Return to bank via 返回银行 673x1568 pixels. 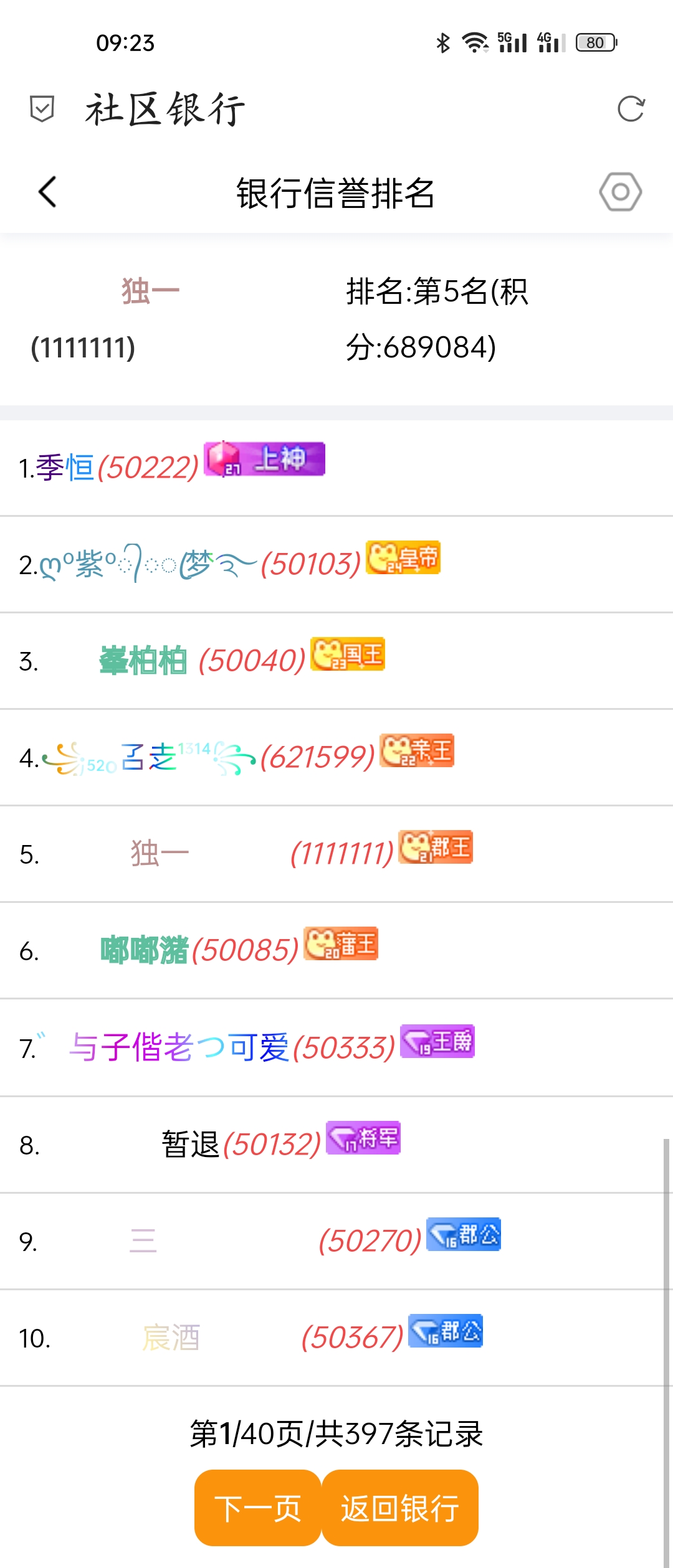400,1508
